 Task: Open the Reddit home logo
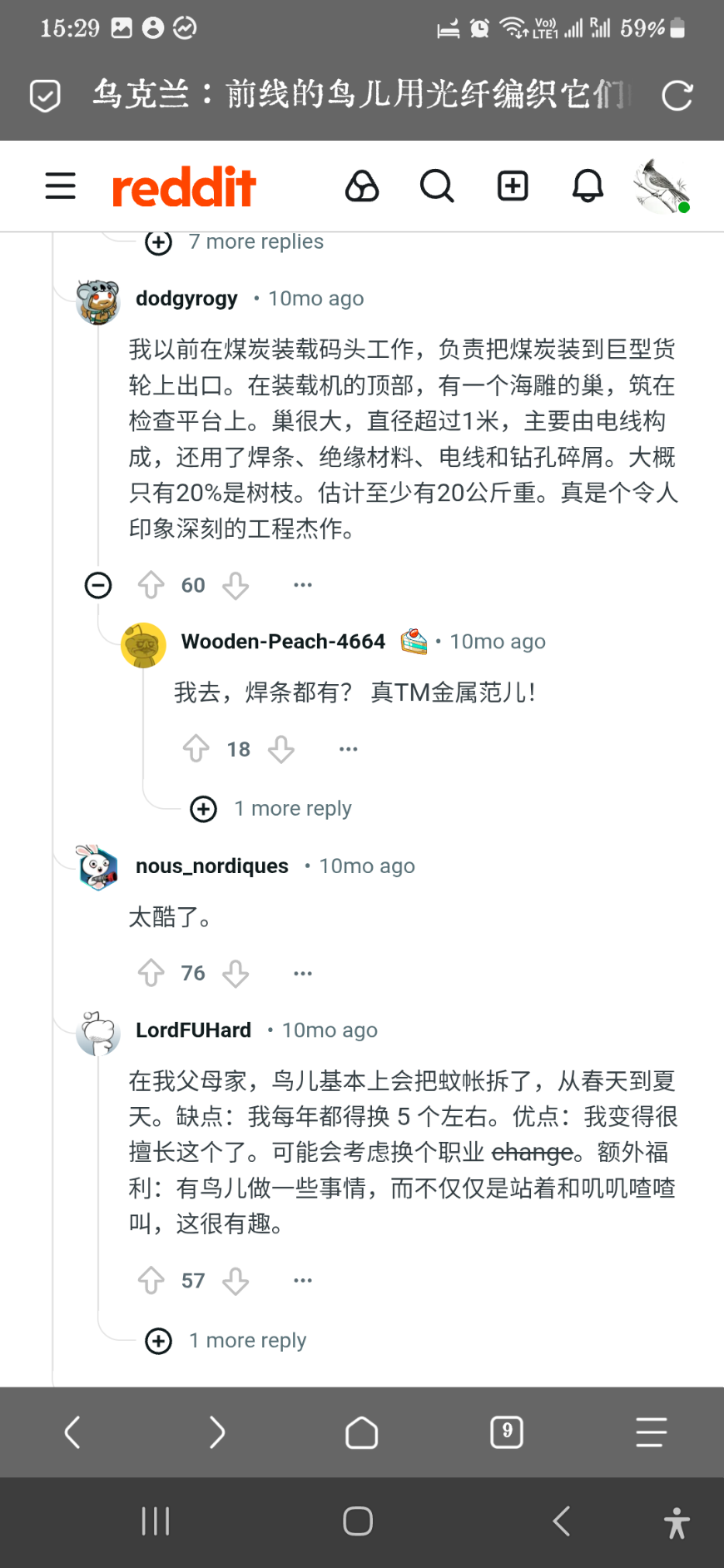click(x=184, y=186)
